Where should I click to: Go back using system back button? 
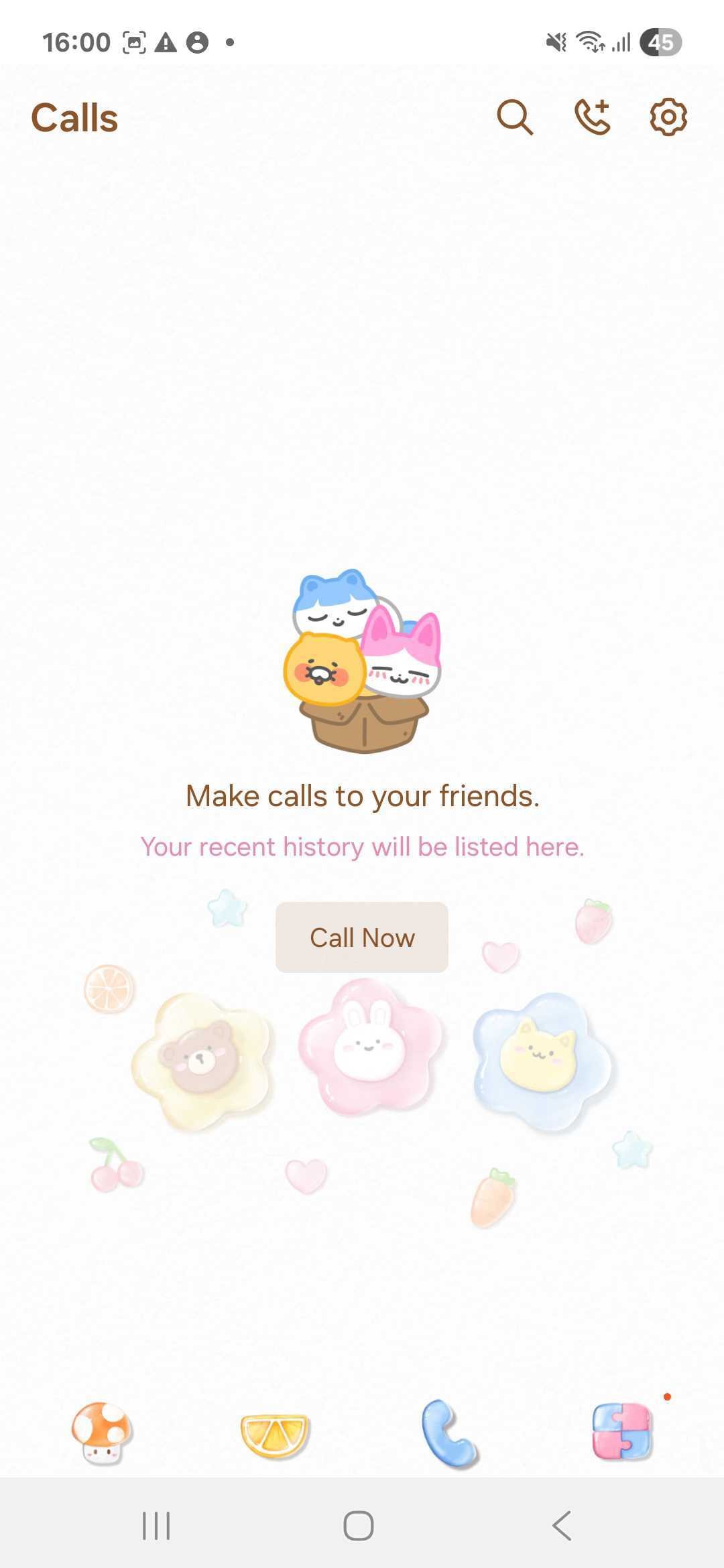(x=562, y=1526)
